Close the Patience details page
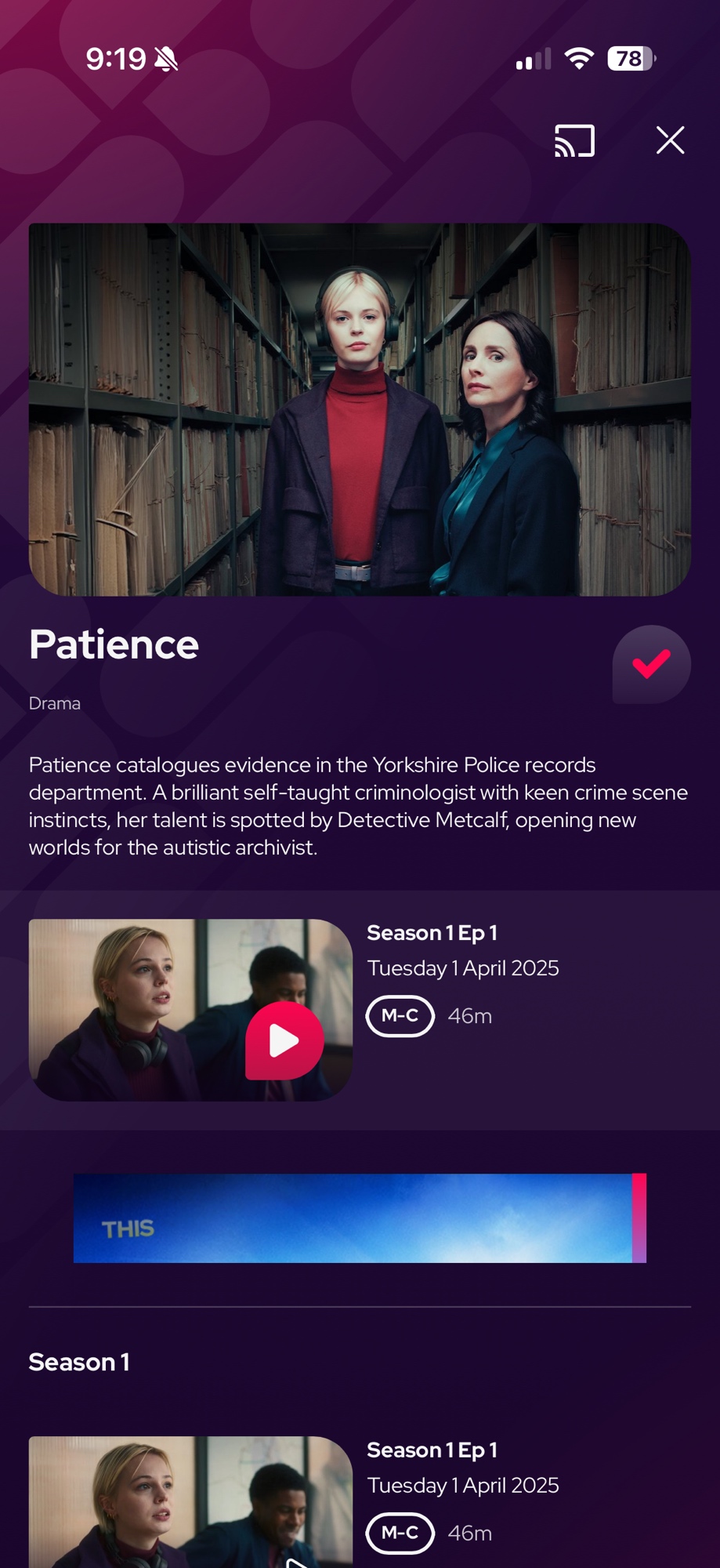This screenshot has width=720, height=1568. click(x=670, y=140)
